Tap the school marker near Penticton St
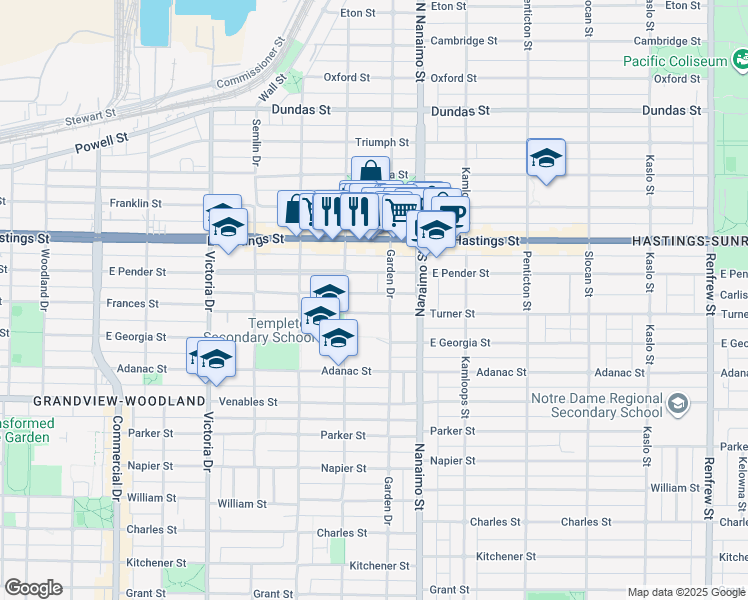748x600 pixels. [546, 162]
